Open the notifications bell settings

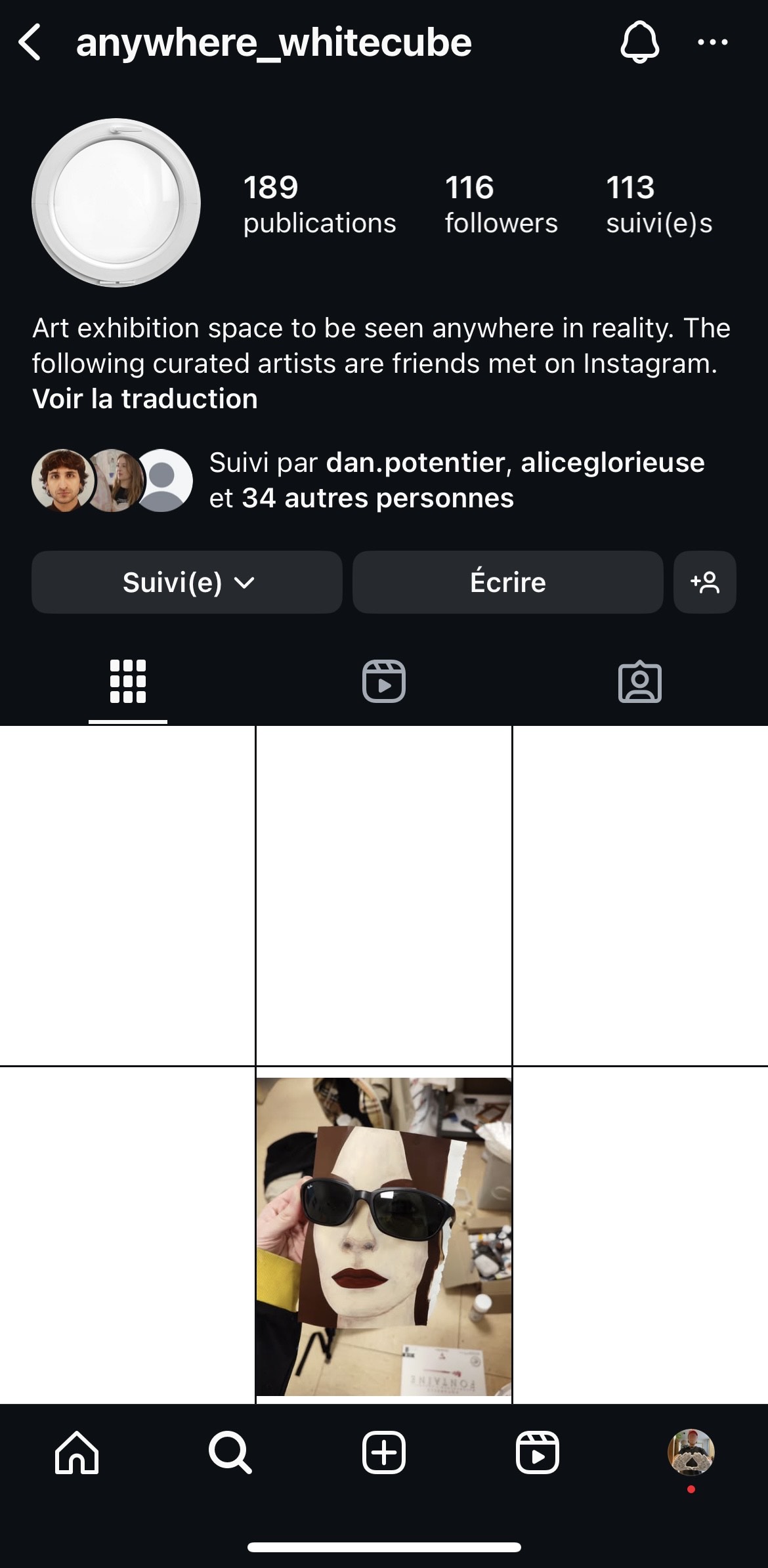(x=639, y=43)
